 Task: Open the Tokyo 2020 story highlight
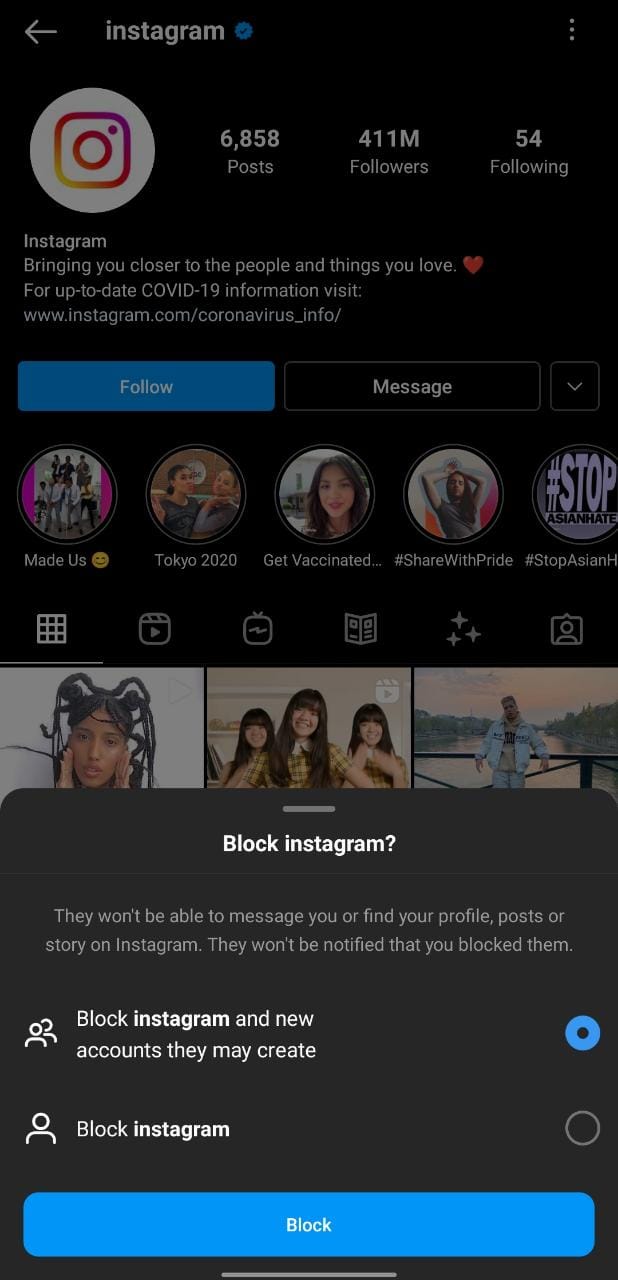196,494
